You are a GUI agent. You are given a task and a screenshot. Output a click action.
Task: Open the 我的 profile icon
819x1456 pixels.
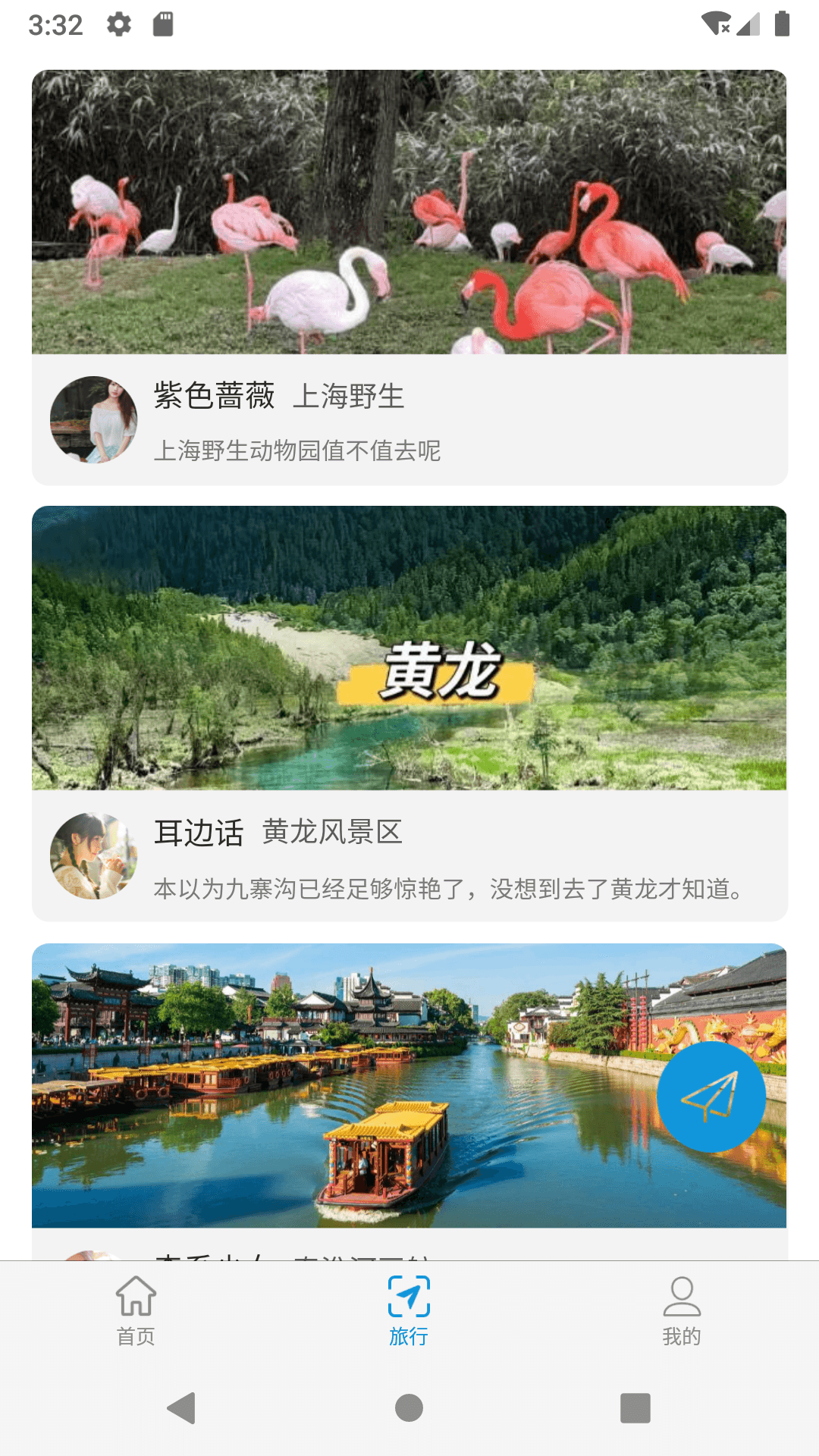682,1298
